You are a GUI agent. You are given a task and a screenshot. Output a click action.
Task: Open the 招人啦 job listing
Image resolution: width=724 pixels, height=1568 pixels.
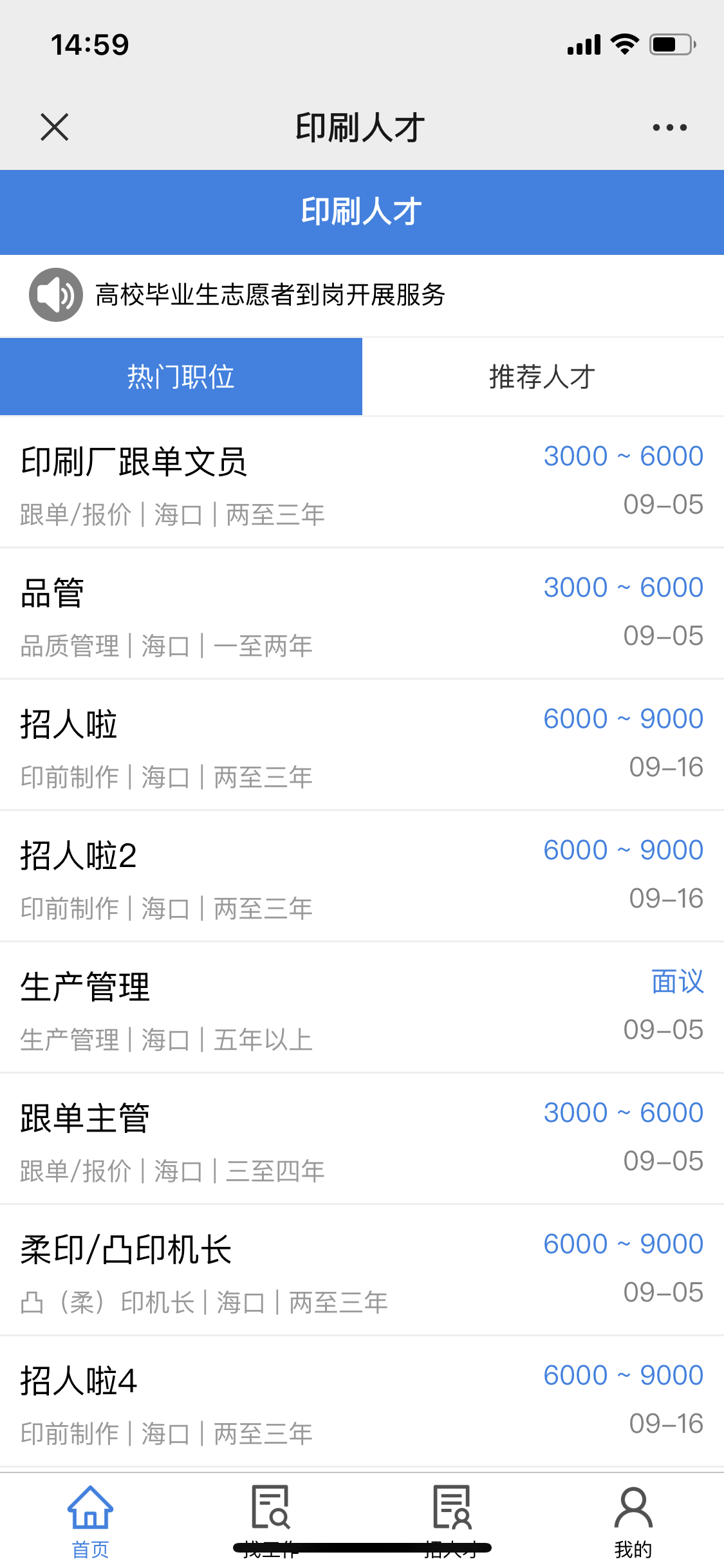(x=362, y=745)
